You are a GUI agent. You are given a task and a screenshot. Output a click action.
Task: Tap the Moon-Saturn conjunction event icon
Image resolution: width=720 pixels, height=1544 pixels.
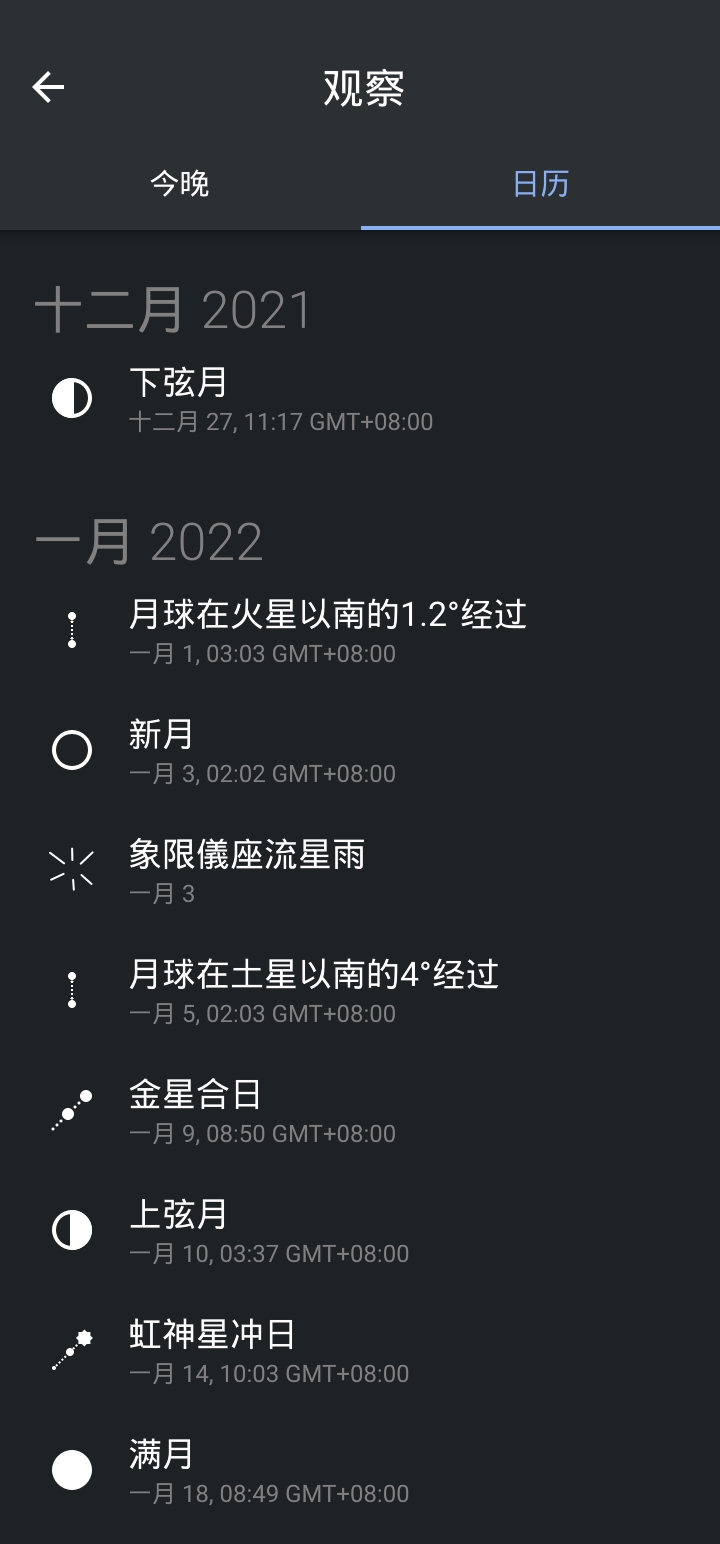click(71, 990)
